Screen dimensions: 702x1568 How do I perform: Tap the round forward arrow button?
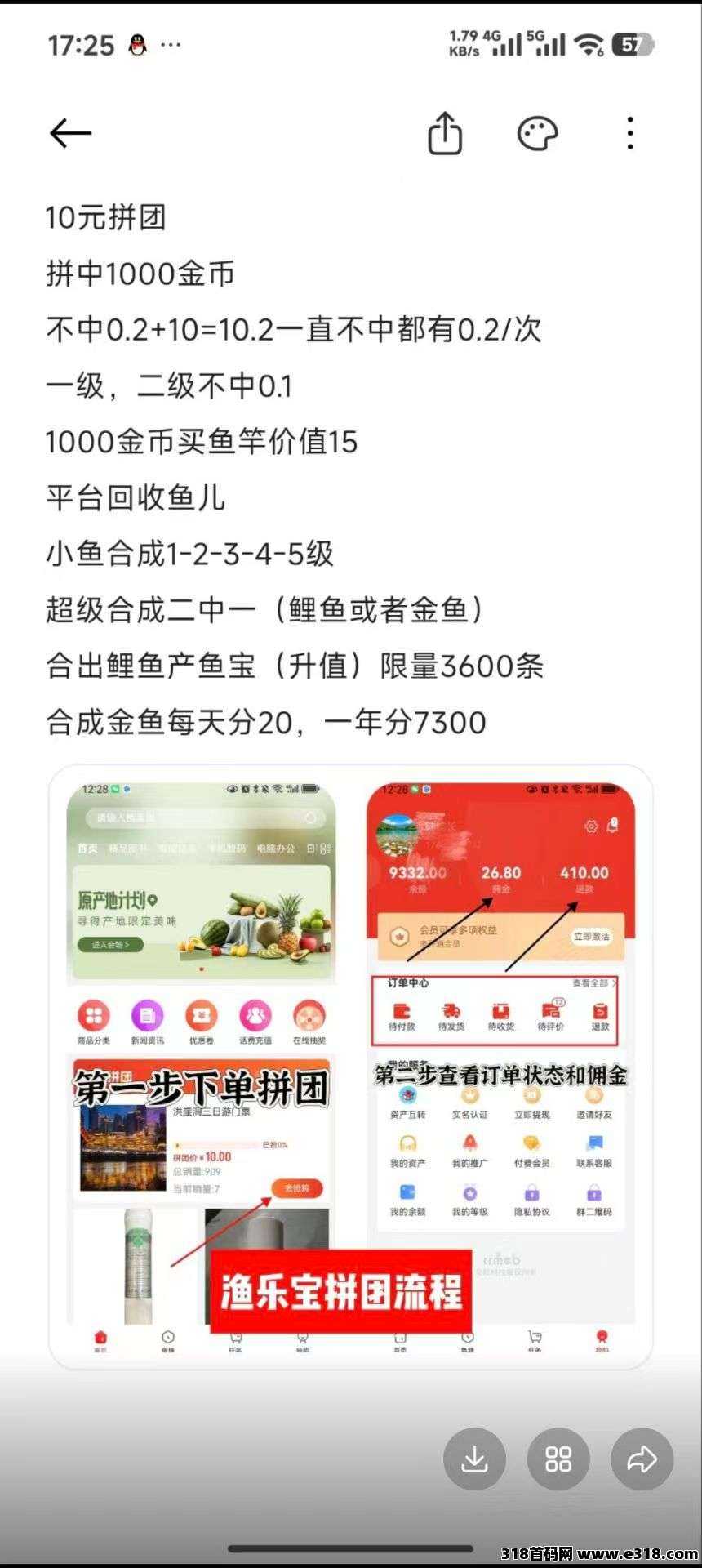(642, 1459)
